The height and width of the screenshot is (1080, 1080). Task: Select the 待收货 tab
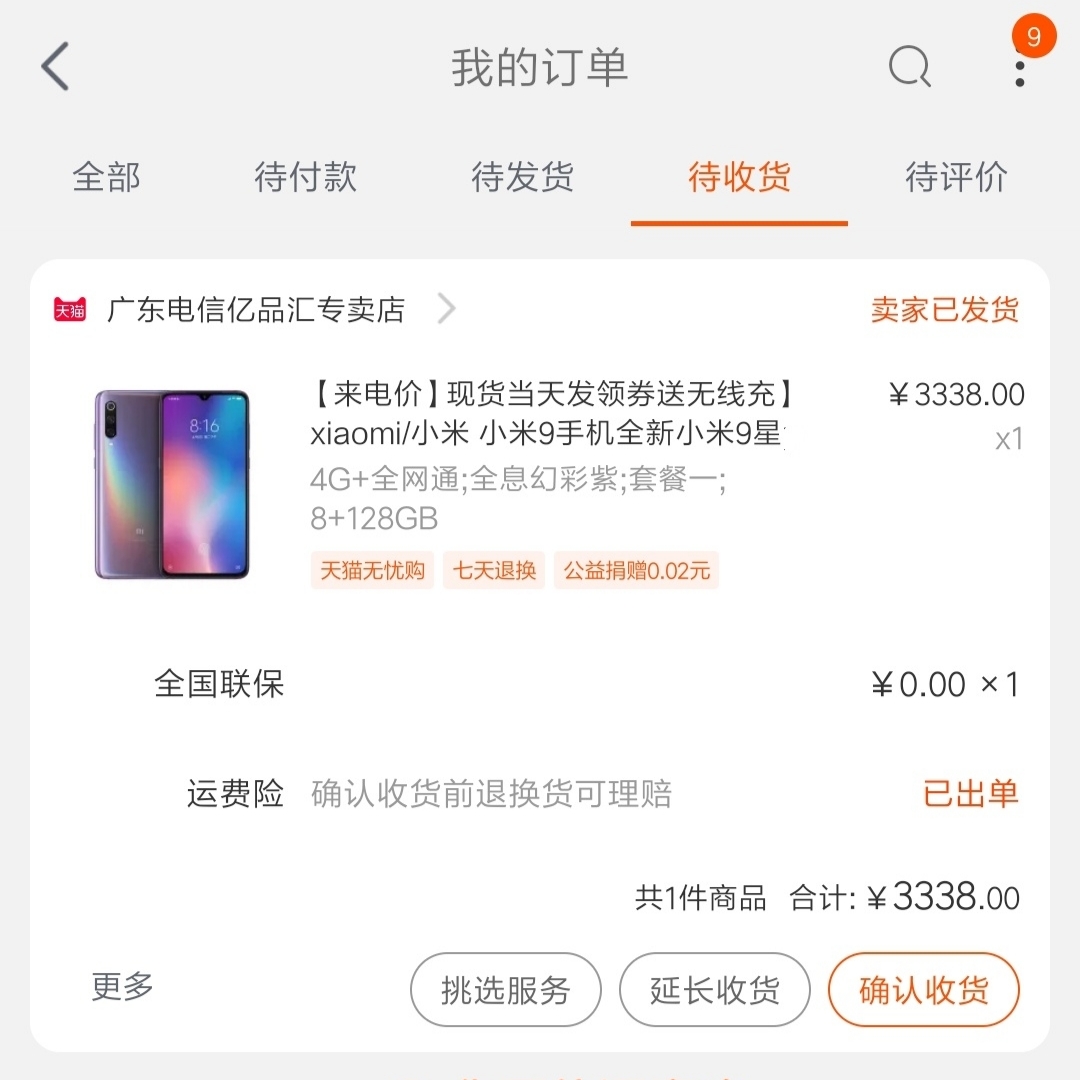(x=739, y=177)
